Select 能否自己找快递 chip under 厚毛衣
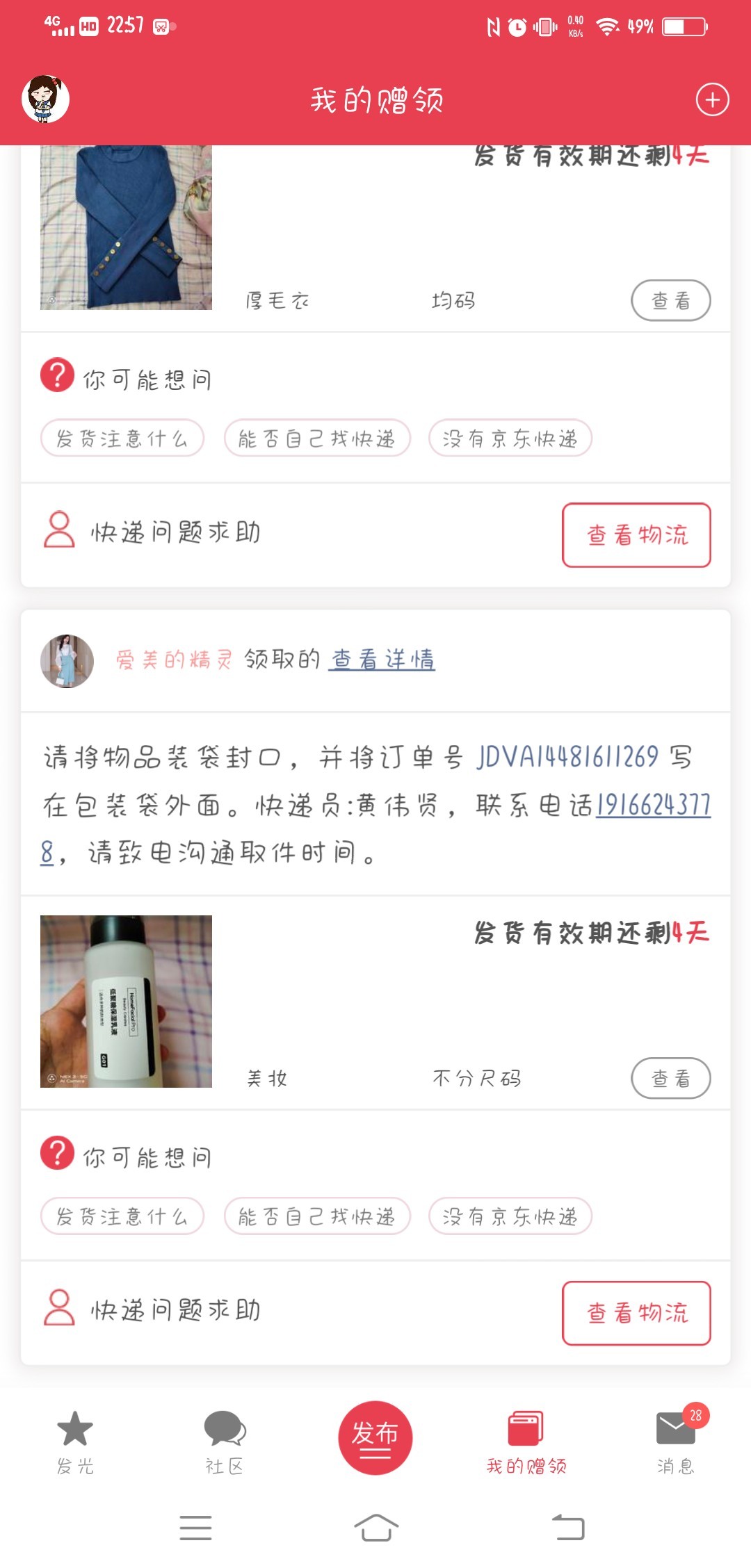 [x=317, y=439]
